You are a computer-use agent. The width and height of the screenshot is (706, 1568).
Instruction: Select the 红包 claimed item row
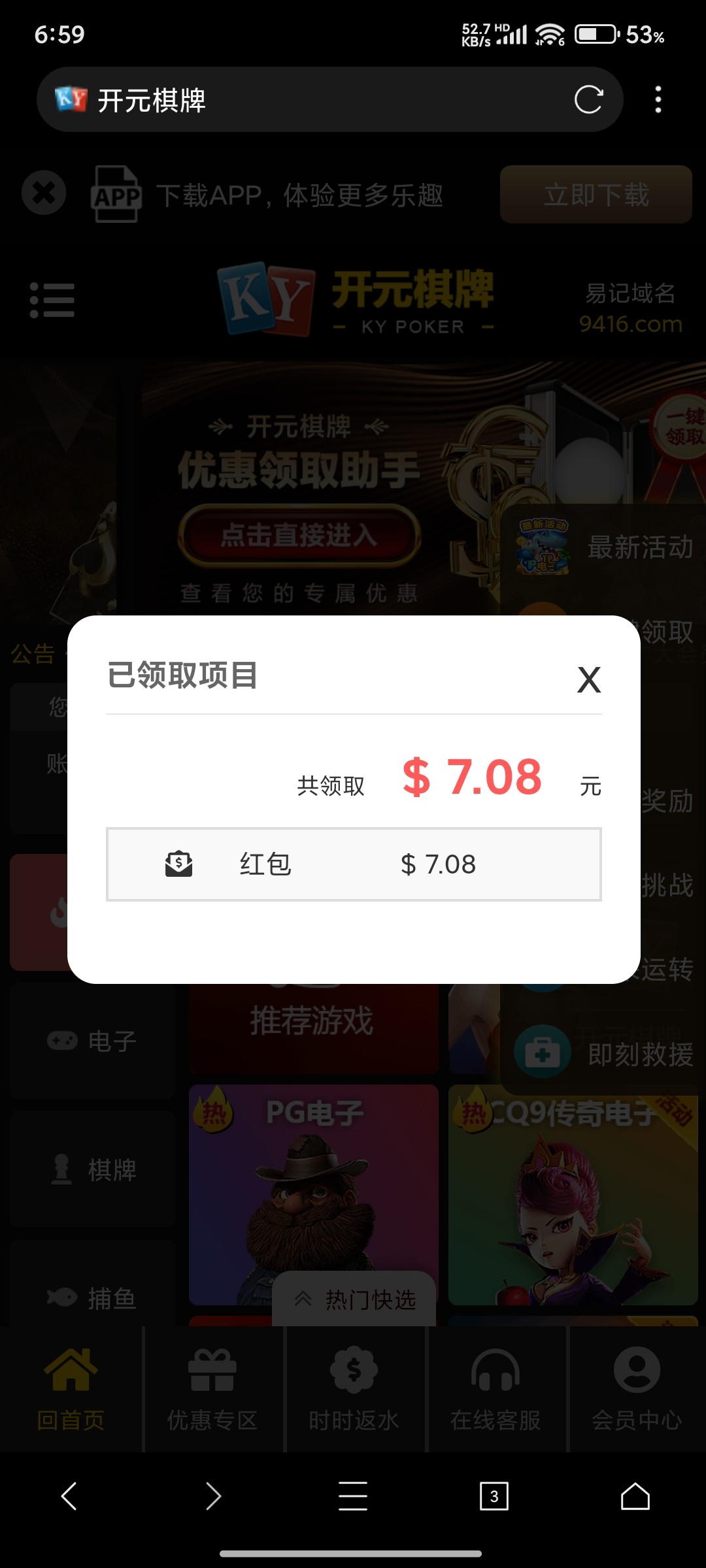pos(354,864)
